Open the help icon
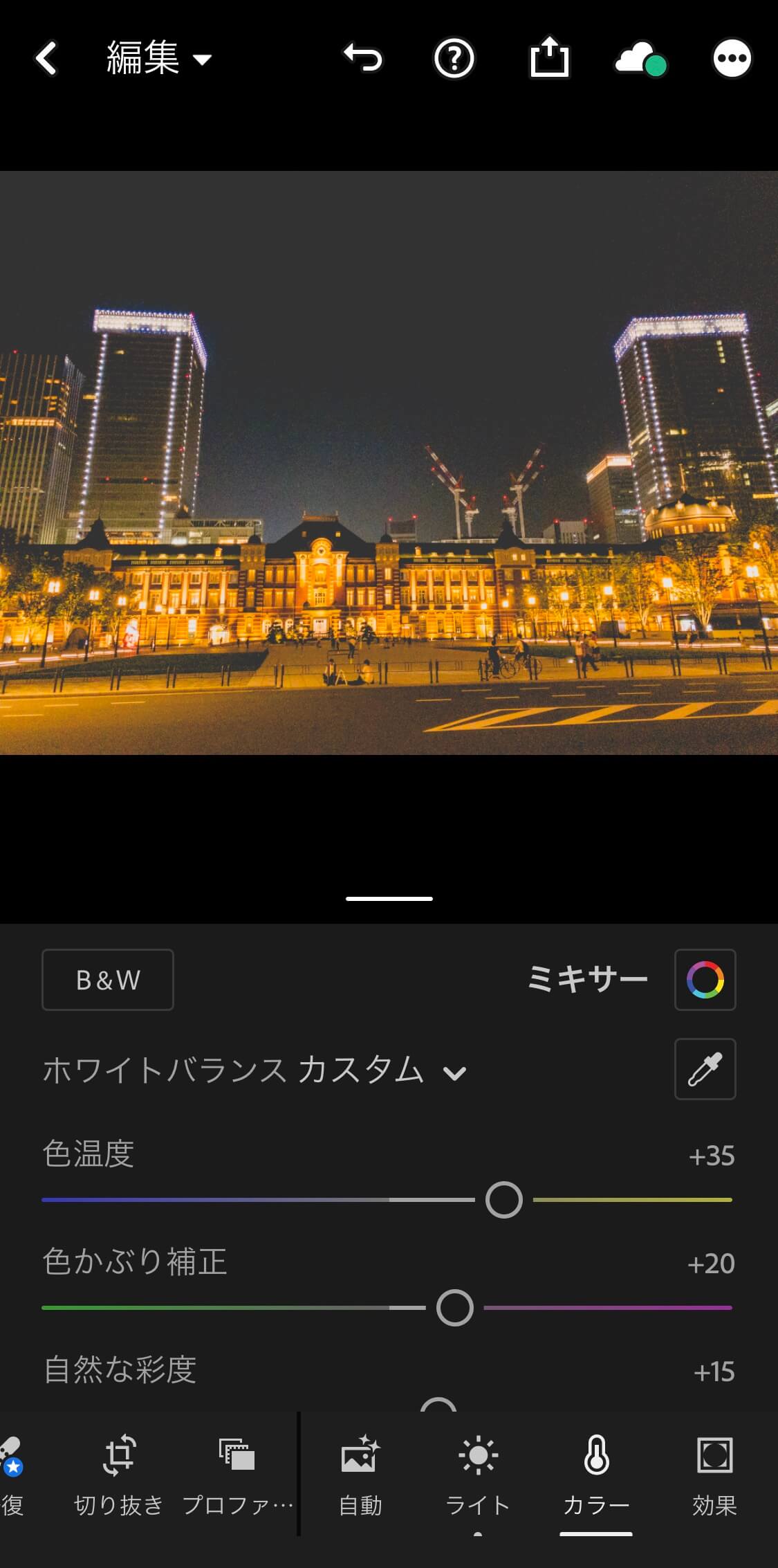This screenshot has height=1568, width=778. point(454,58)
